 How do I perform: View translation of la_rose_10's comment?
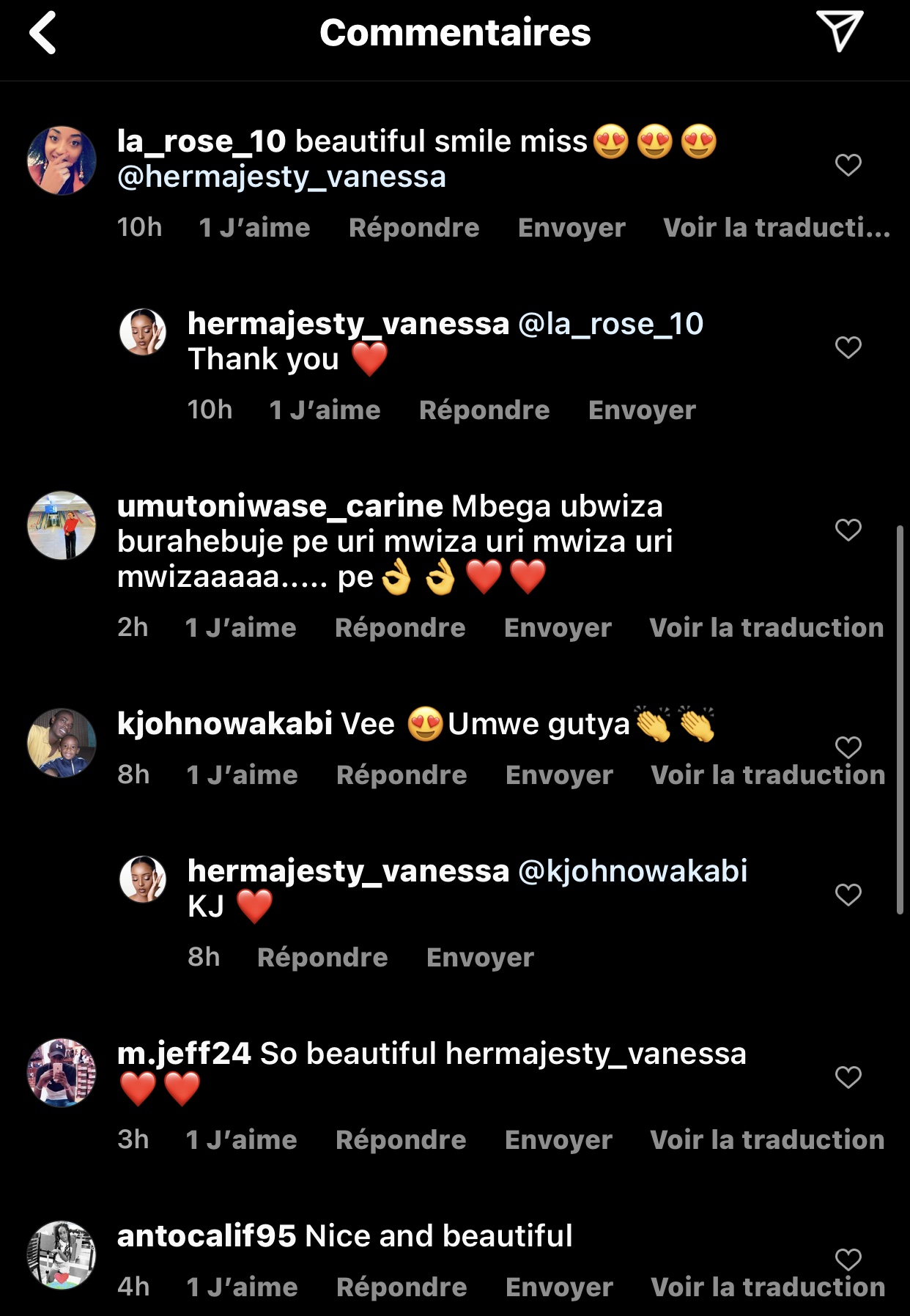[776, 227]
